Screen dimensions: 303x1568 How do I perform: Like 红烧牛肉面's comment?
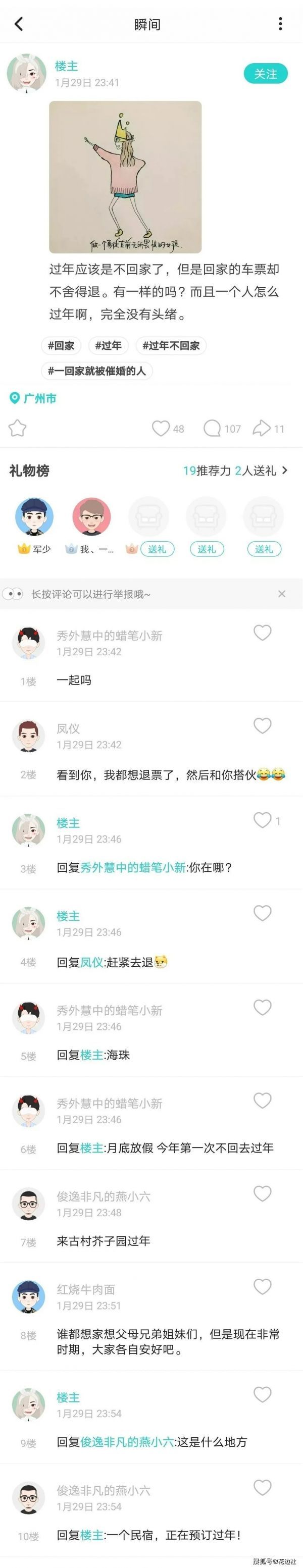pos(262,1287)
